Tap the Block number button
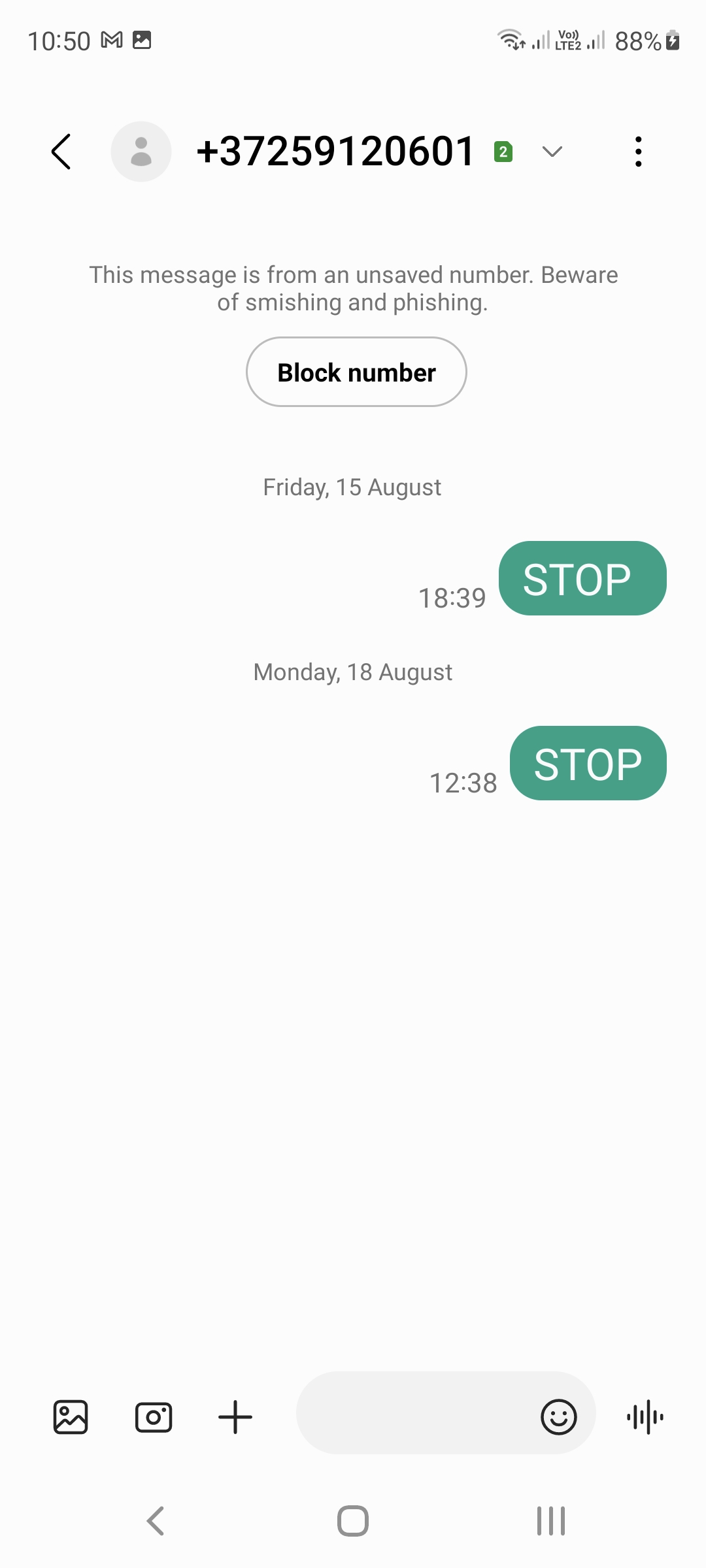The image size is (706, 1568). coord(356,372)
